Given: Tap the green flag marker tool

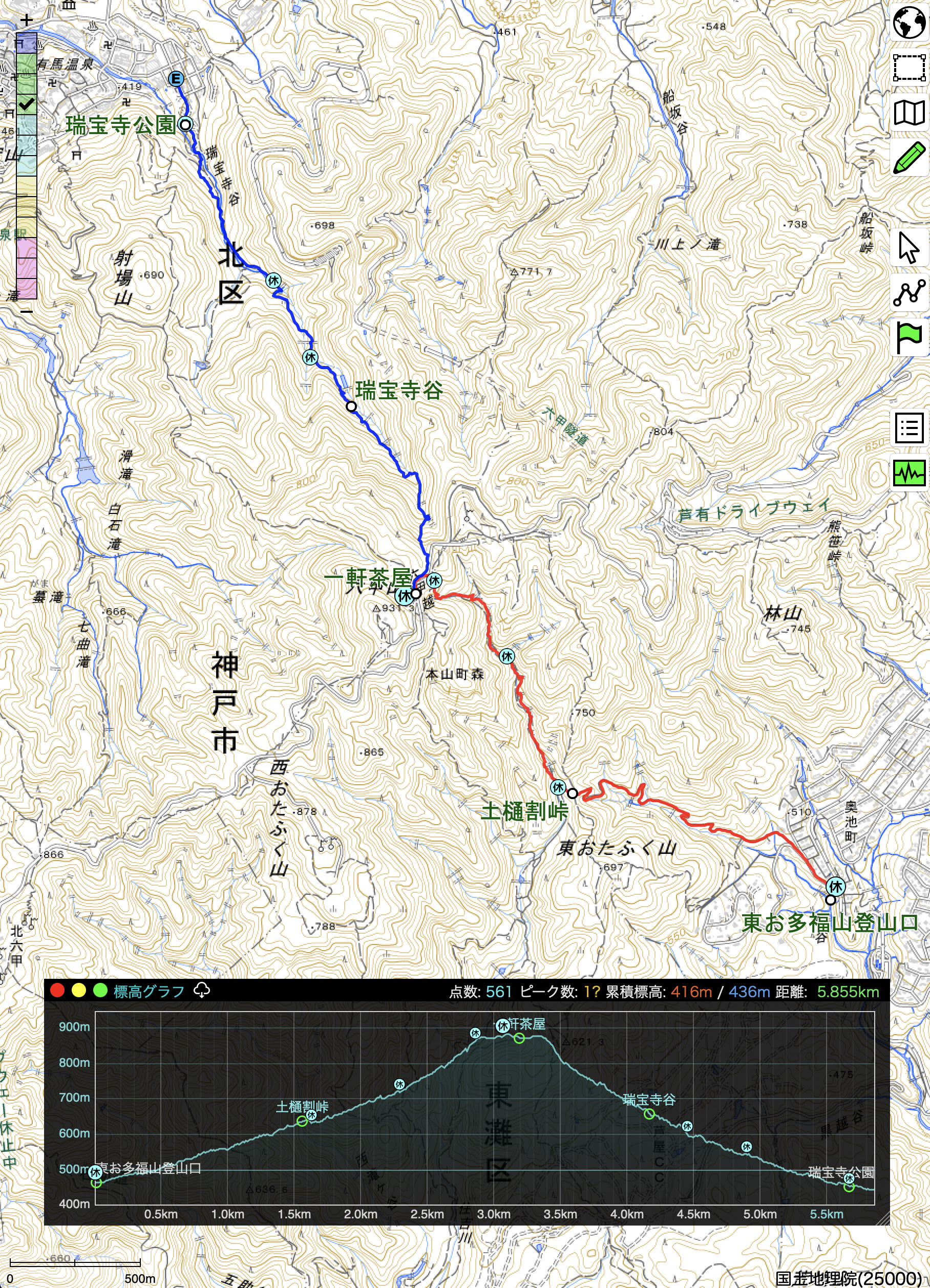Looking at the screenshot, I should (908, 337).
